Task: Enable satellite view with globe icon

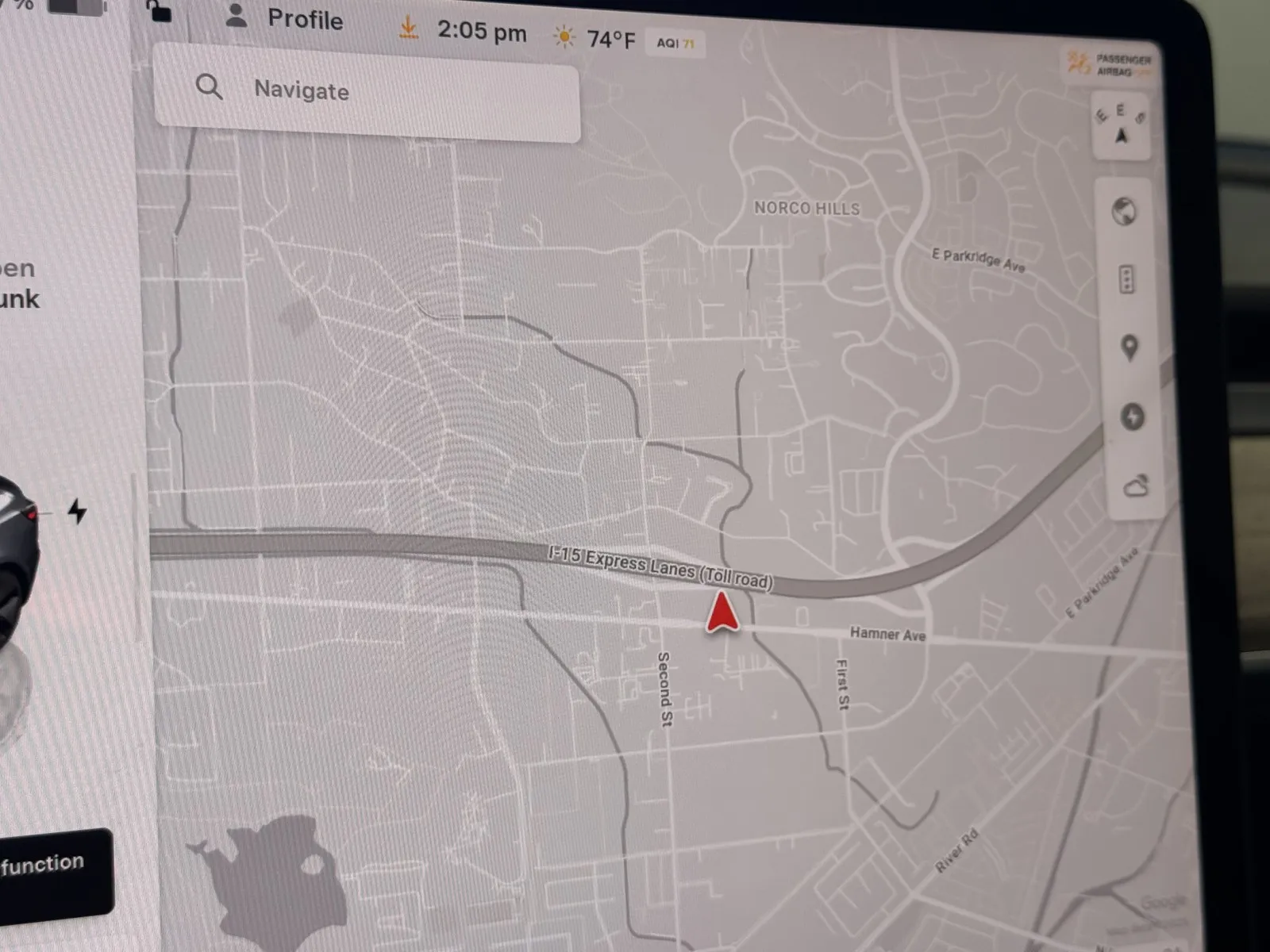Action: point(1124,212)
